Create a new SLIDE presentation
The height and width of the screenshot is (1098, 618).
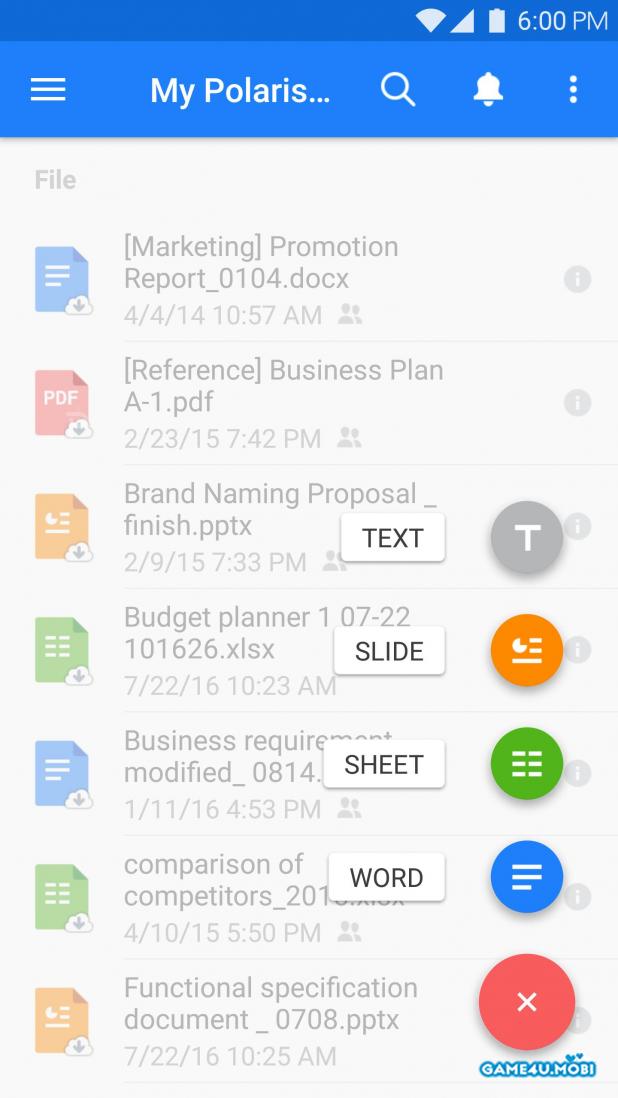point(527,650)
